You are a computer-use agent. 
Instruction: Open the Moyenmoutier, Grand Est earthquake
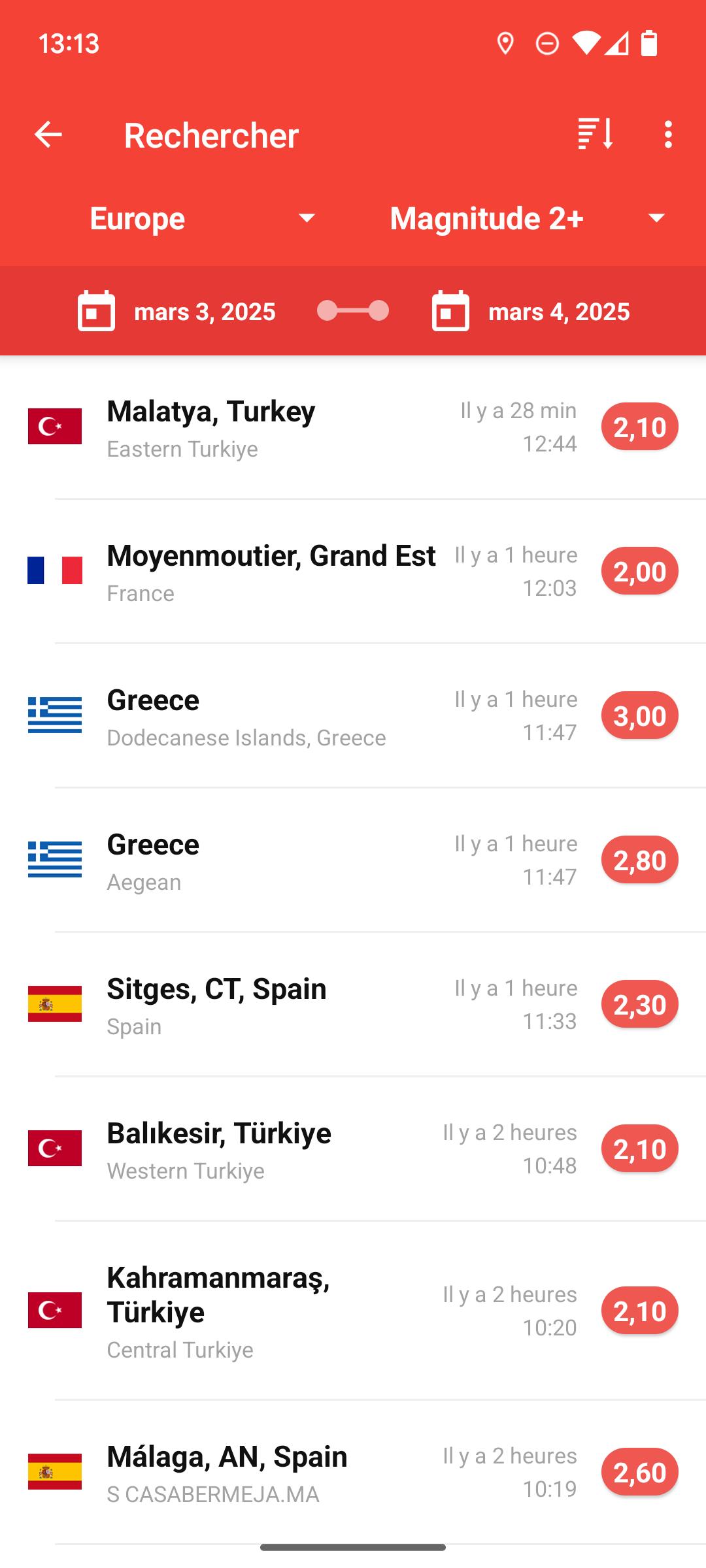[x=353, y=571]
